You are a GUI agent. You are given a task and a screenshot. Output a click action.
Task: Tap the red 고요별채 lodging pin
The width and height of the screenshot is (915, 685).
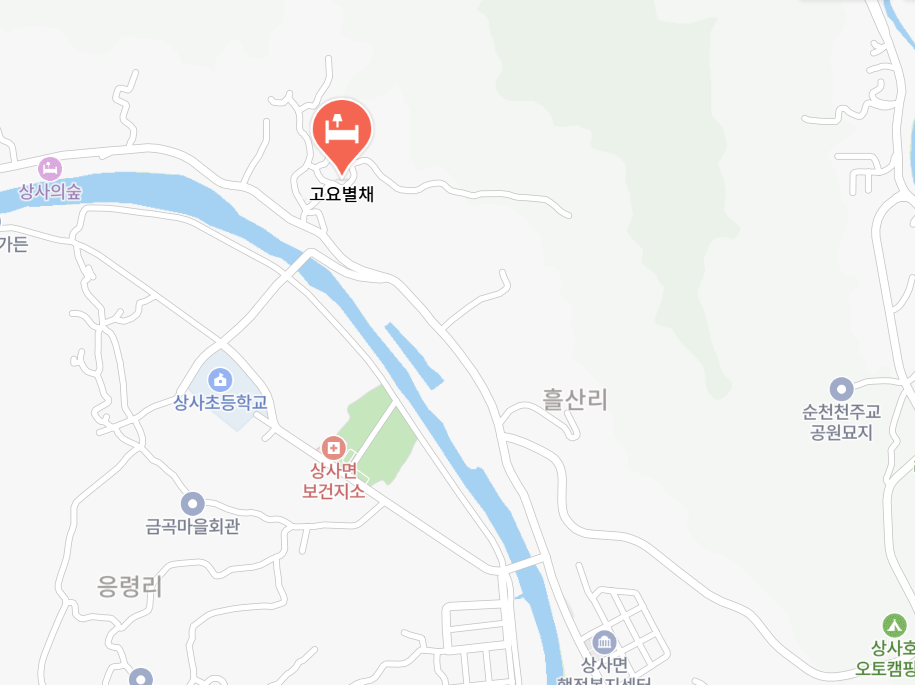tap(342, 130)
